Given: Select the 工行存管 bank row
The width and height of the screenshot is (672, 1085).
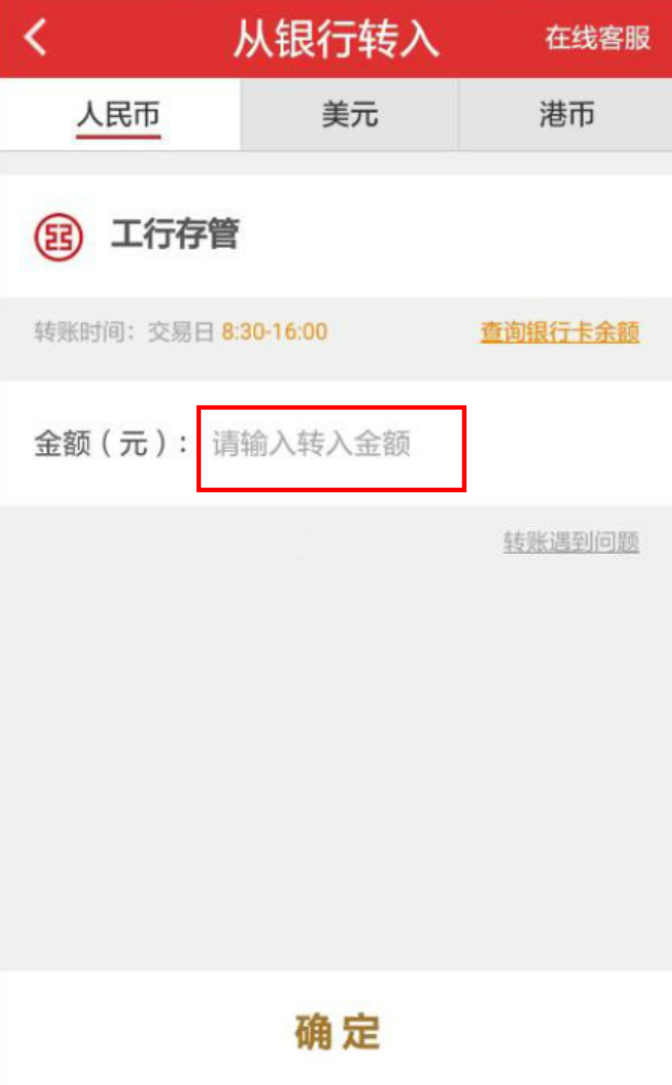Looking at the screenshot, I should click(x=175, y=236).
